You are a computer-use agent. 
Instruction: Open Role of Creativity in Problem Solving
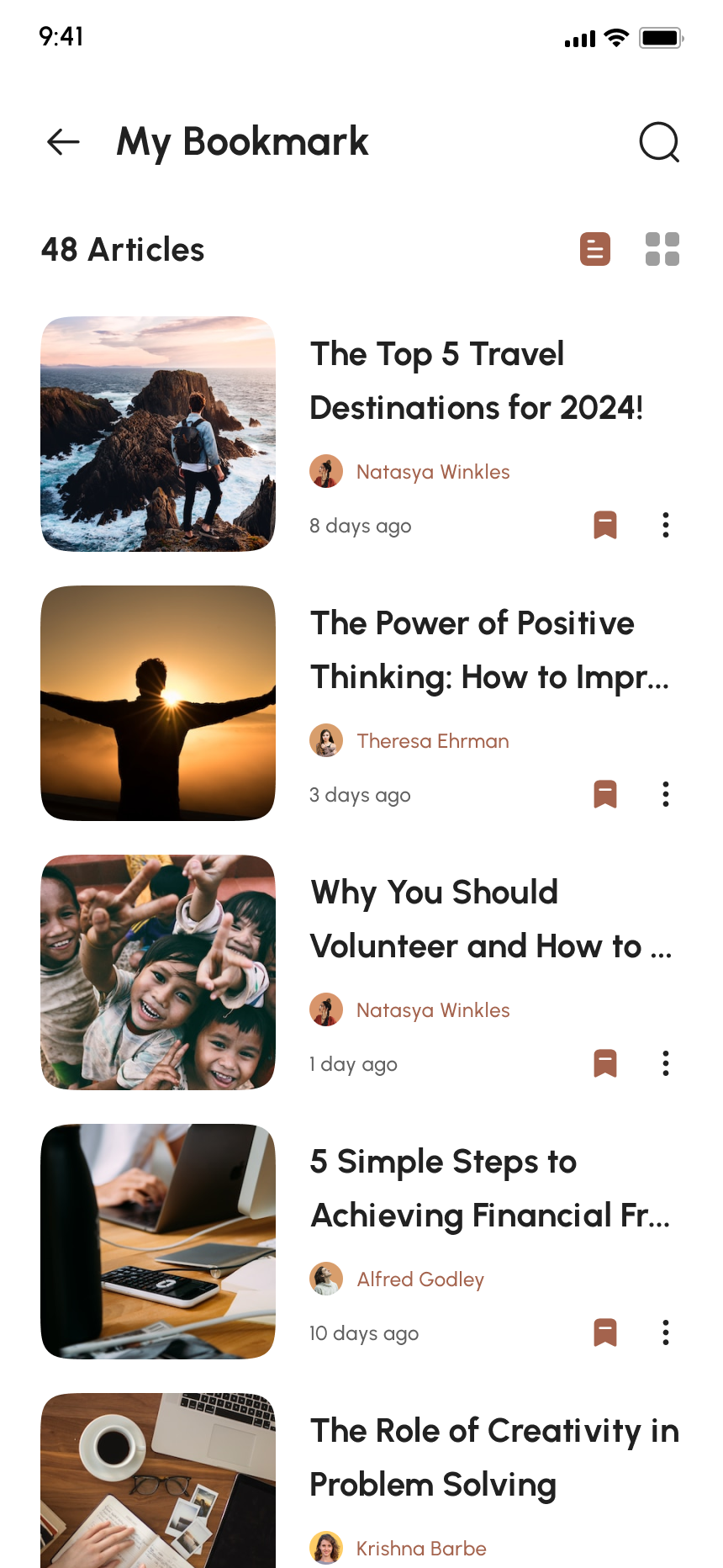coord(493,1458)
